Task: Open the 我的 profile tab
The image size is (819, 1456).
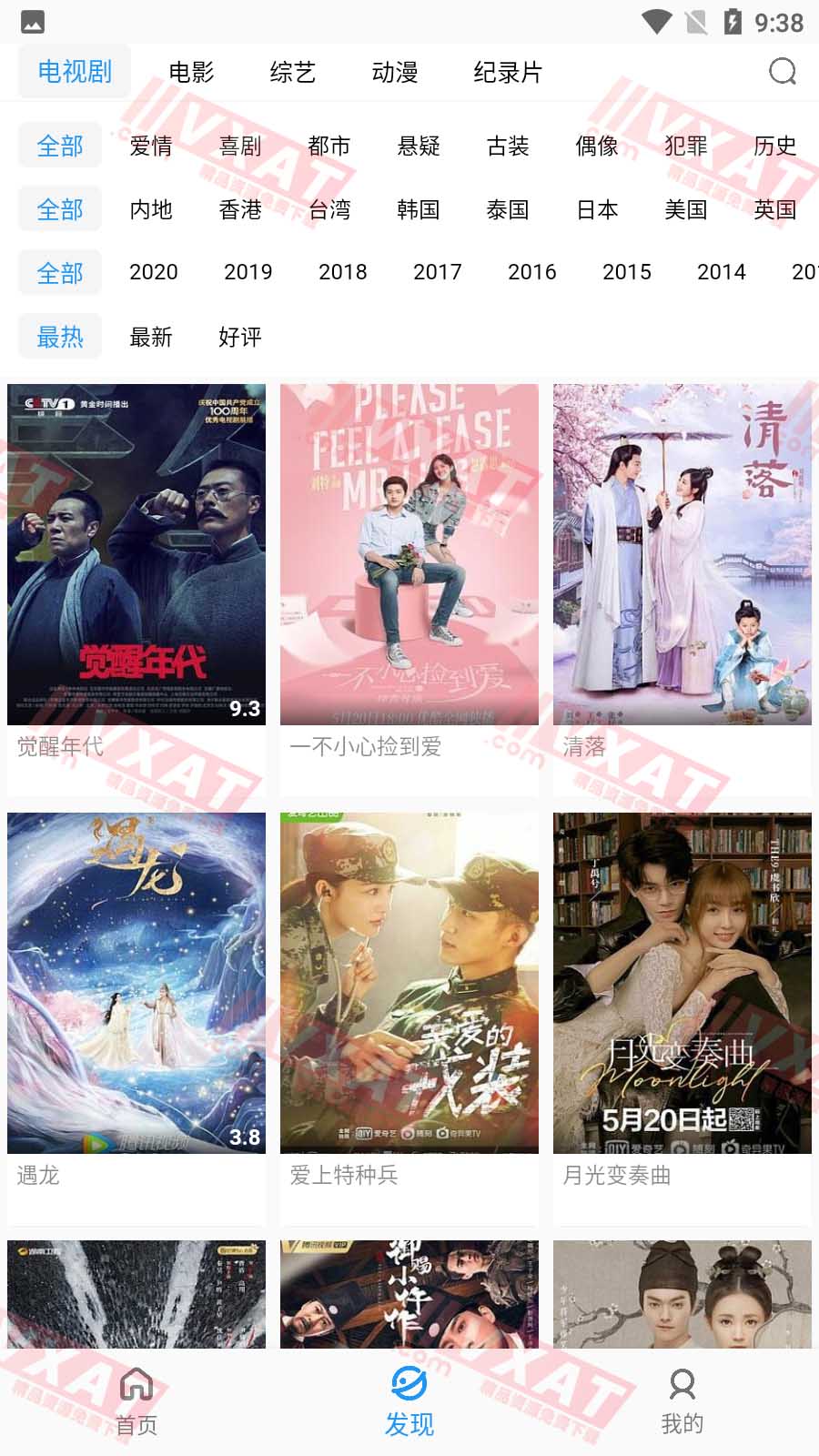Action: tap(682, 1401)
